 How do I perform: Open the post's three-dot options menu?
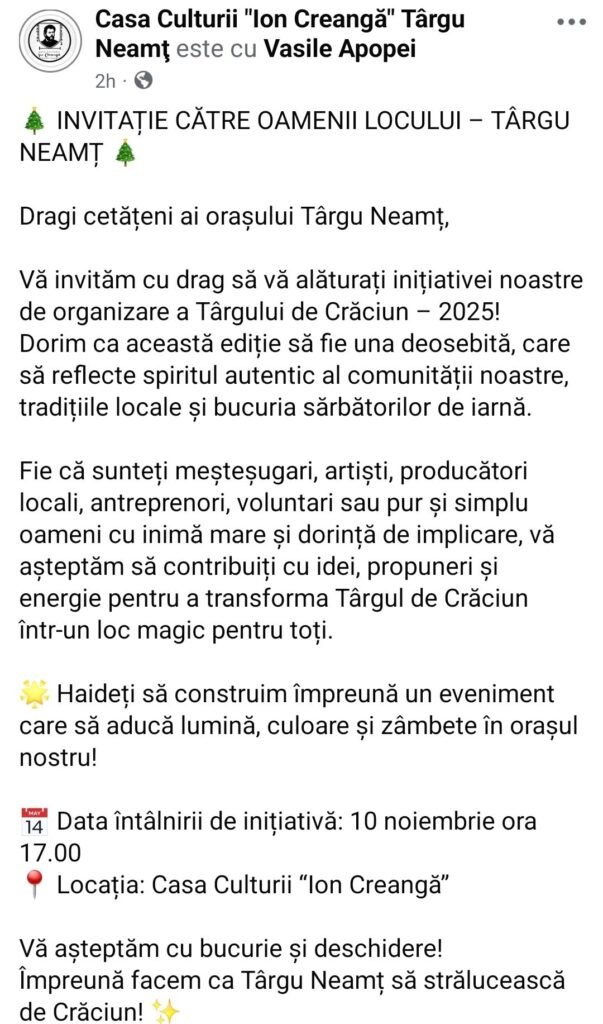pos(571,23)
